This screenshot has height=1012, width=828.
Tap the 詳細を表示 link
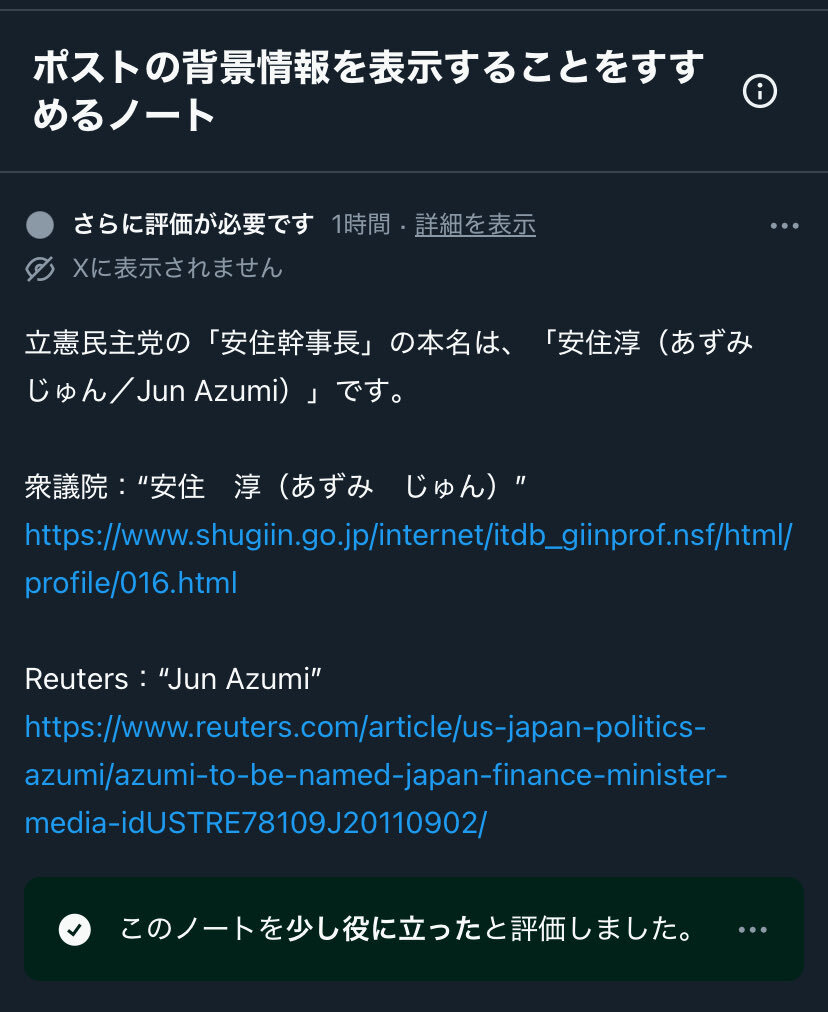tap(475, 225)
